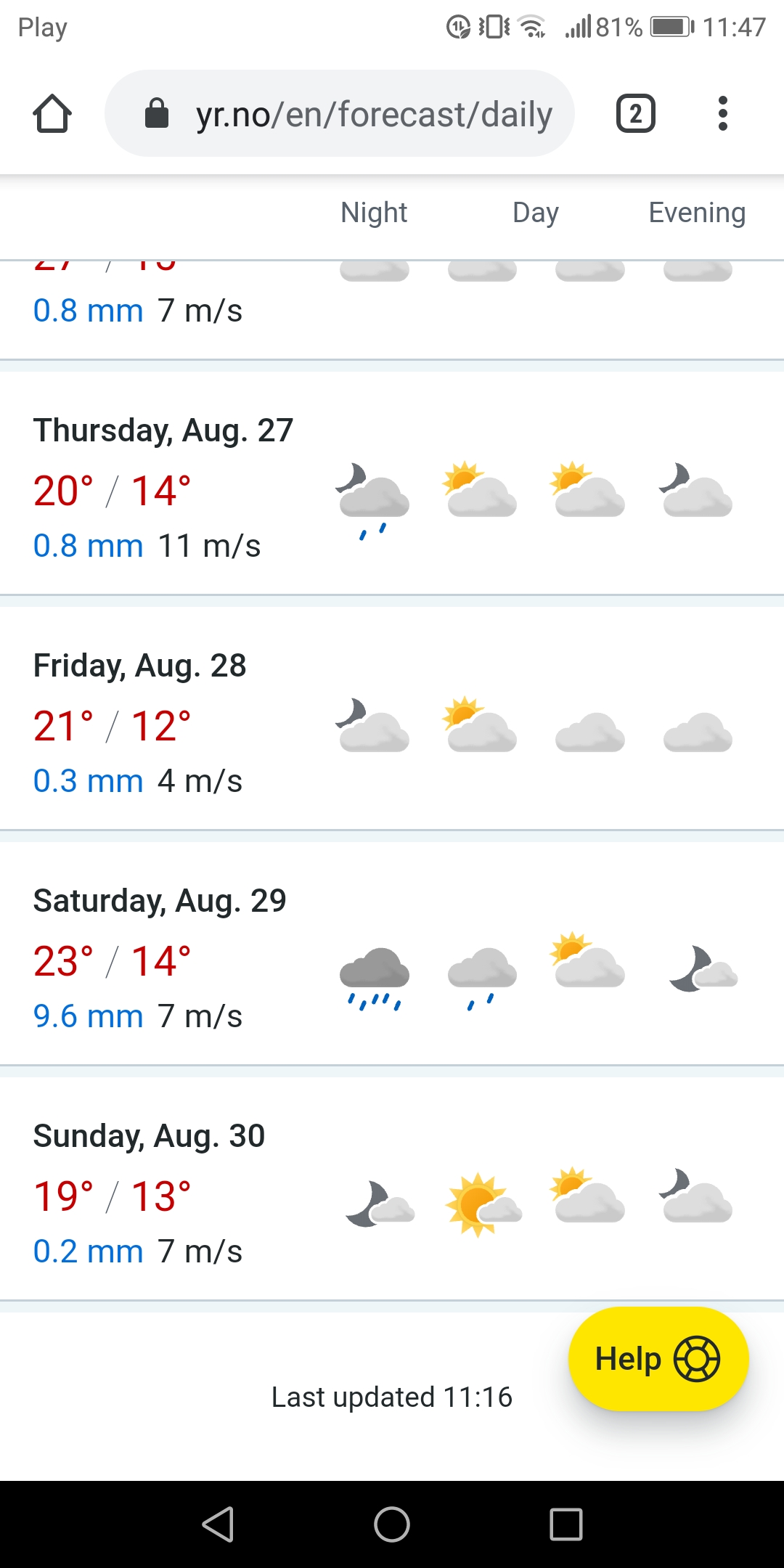This screenshot has width=784, height=1568.
Task: Open the recent apps overview
Action: (566, 1524)
